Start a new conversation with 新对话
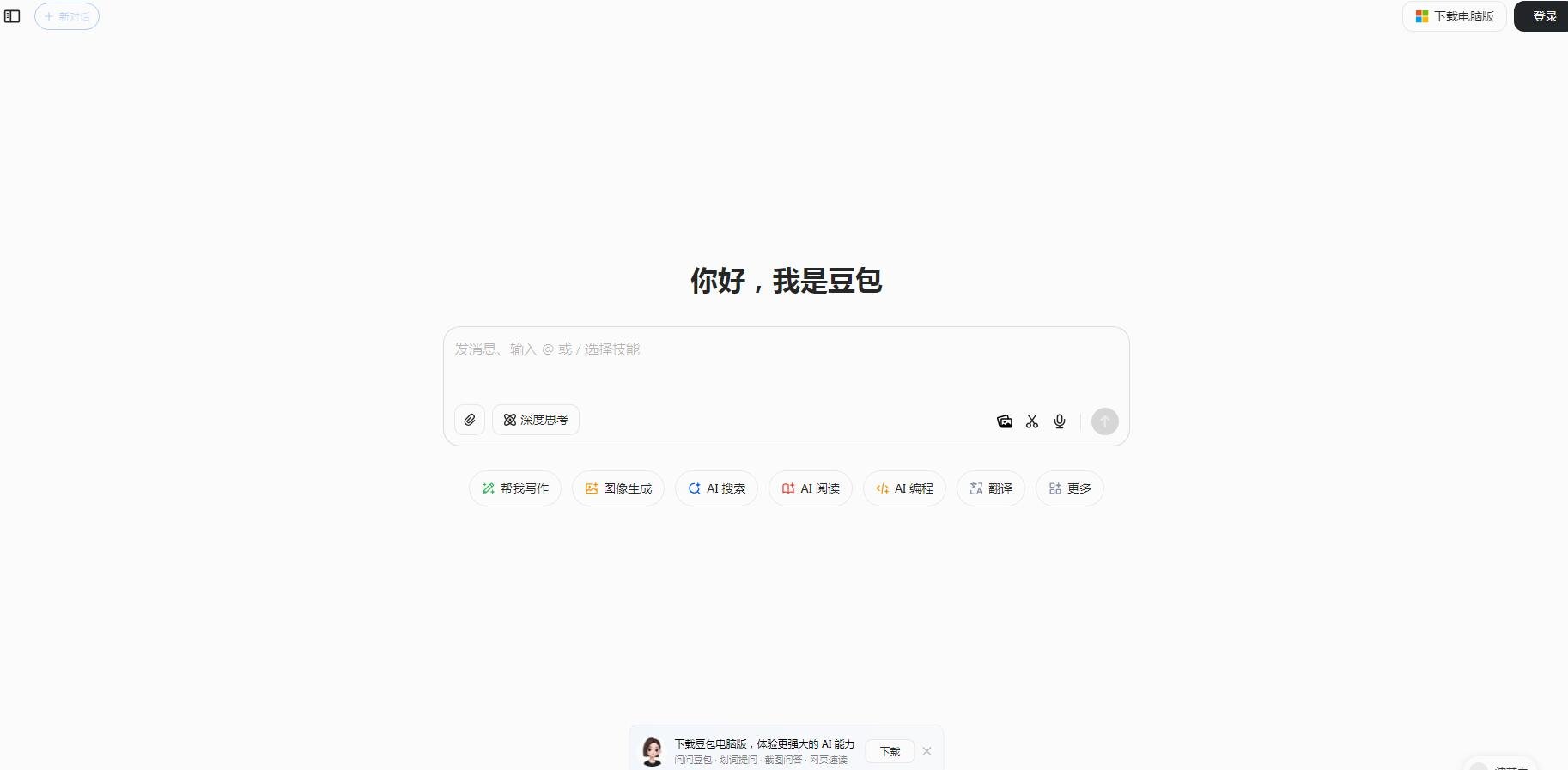1568x770 pixels. [67, 16]
